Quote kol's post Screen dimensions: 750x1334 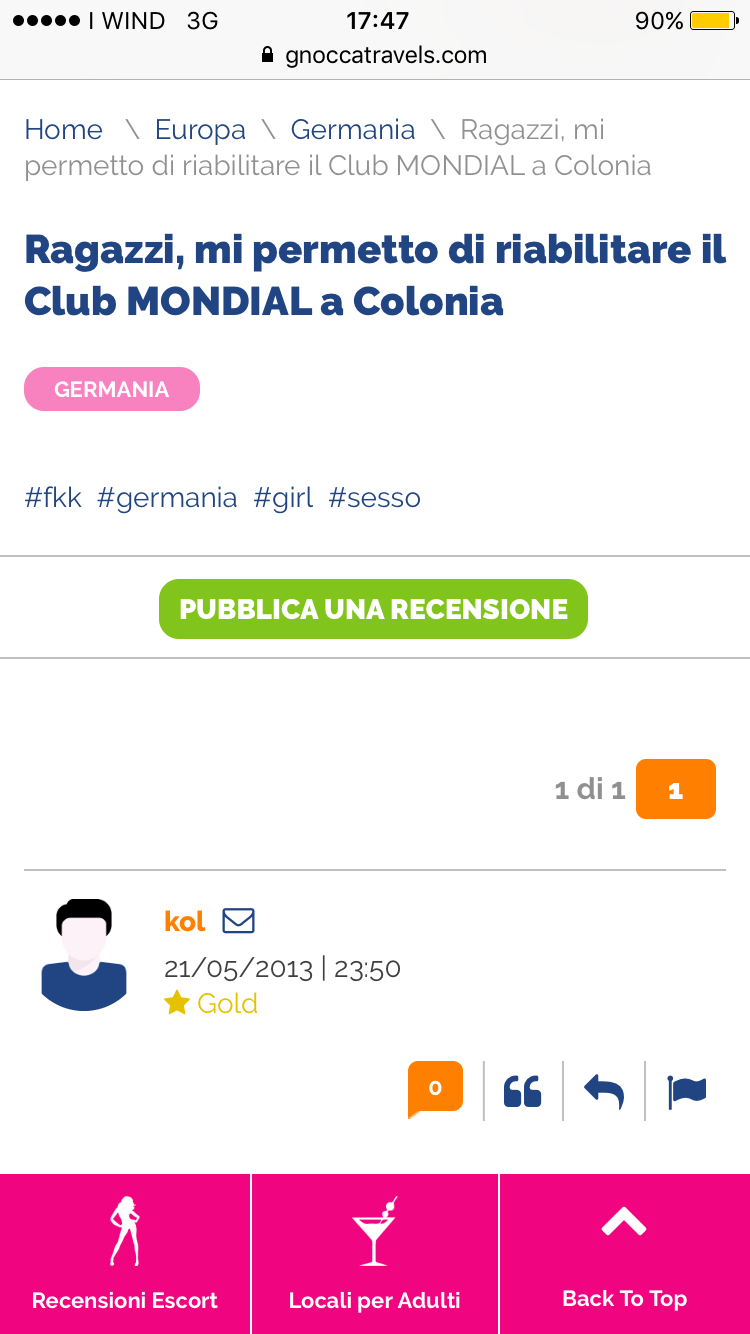[x=522, y=1091]
